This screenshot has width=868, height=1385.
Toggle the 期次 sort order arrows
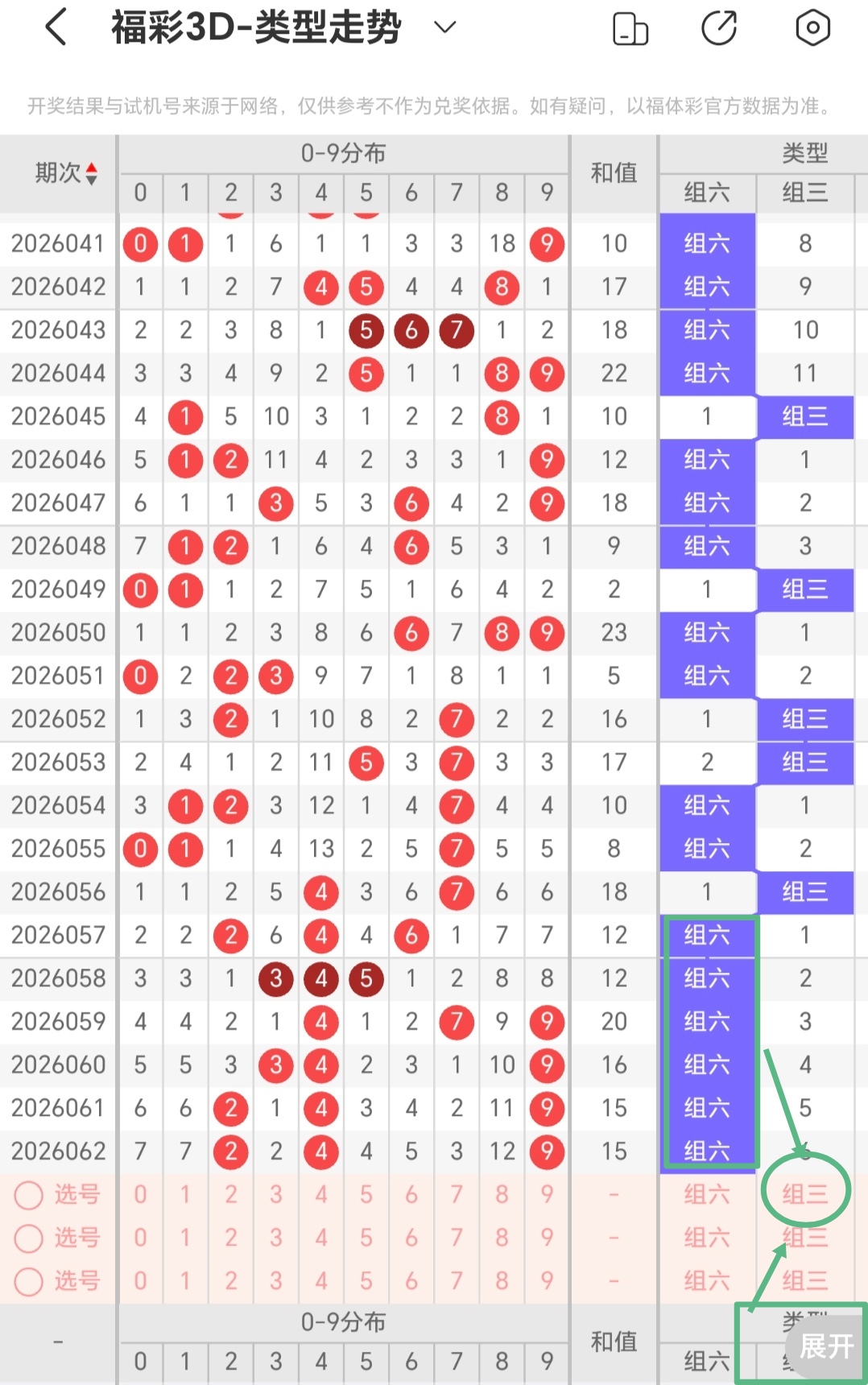[x=91, y=173]
